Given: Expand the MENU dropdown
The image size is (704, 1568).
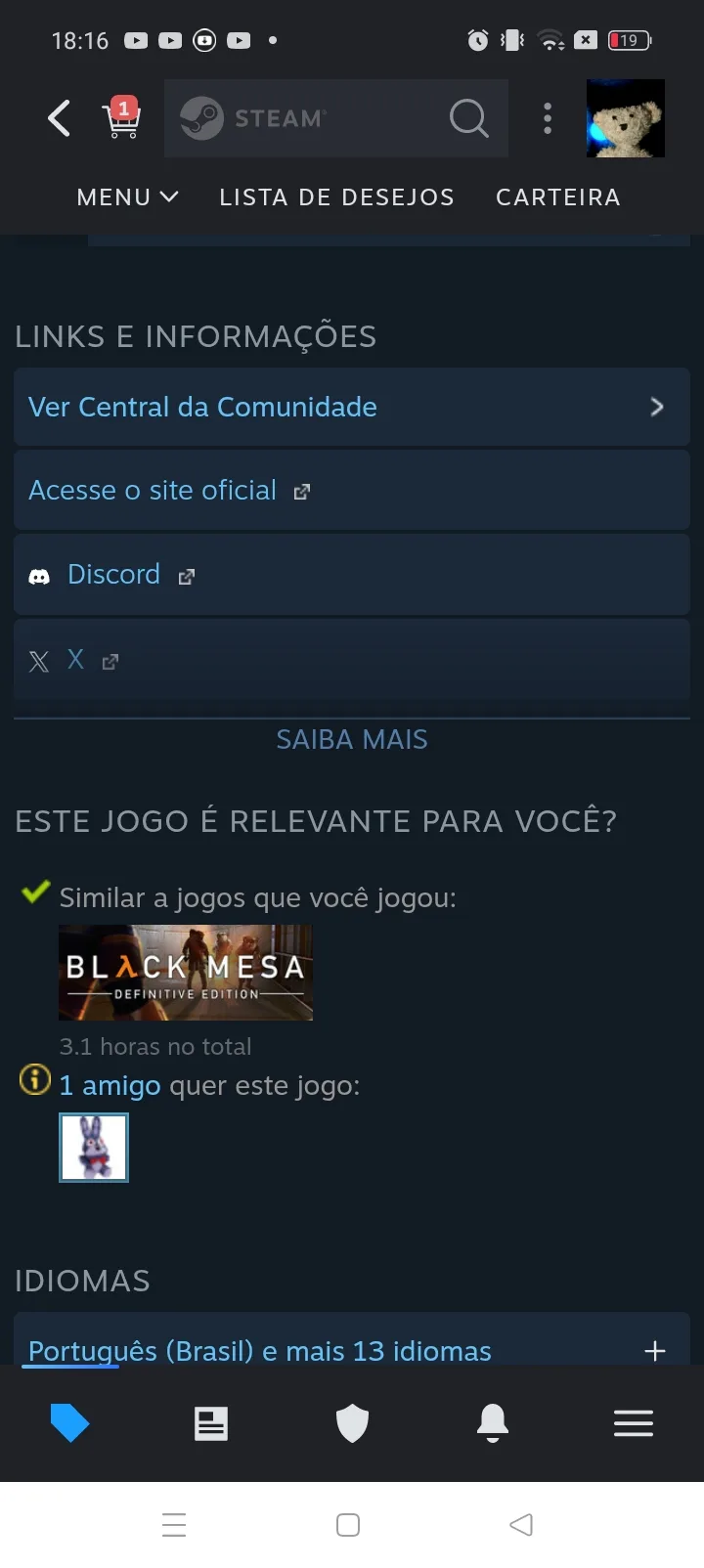Looking at the screenshot, I should (127, 197).
